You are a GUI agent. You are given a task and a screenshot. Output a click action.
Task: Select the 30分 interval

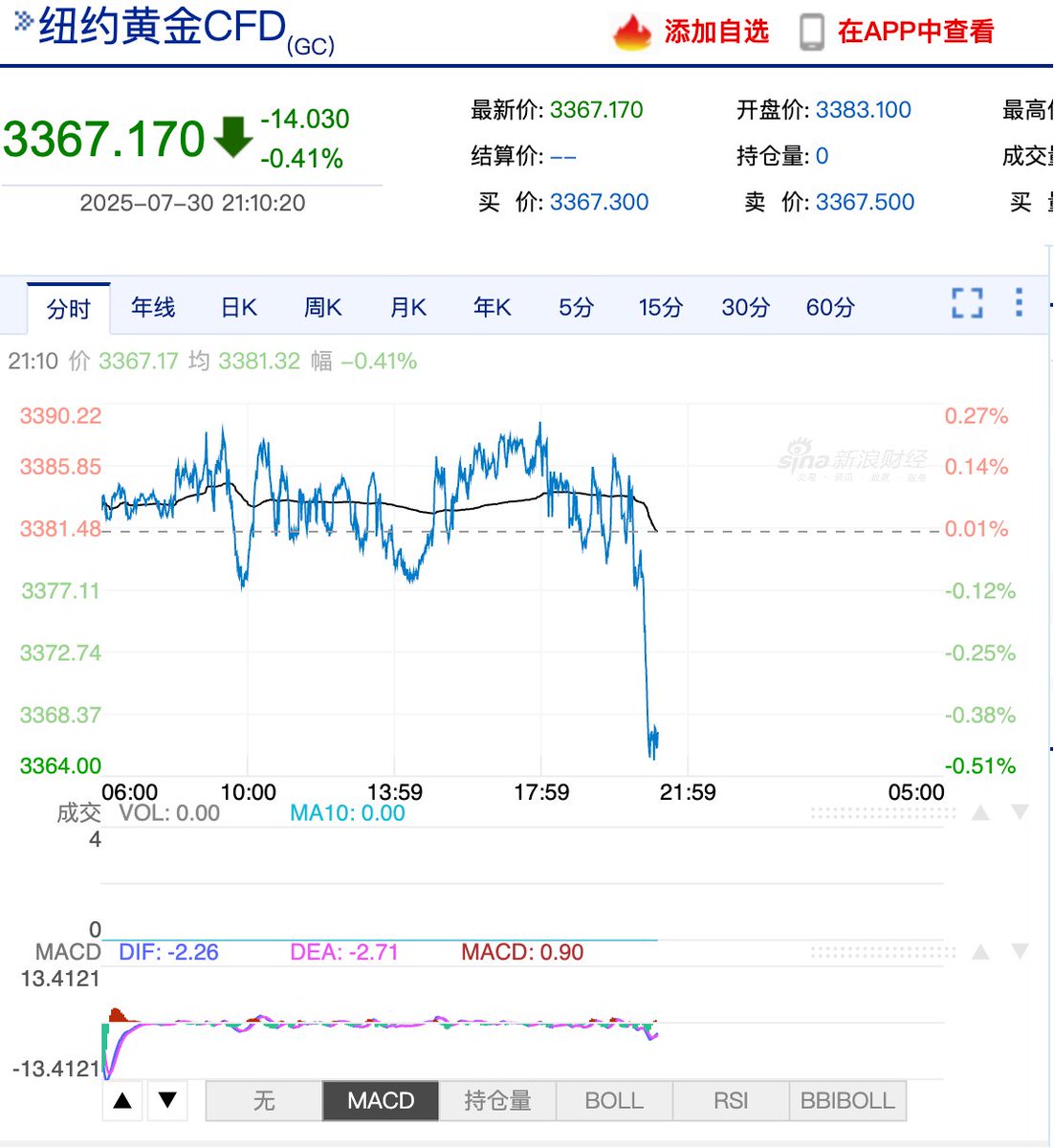click(745, 307)
